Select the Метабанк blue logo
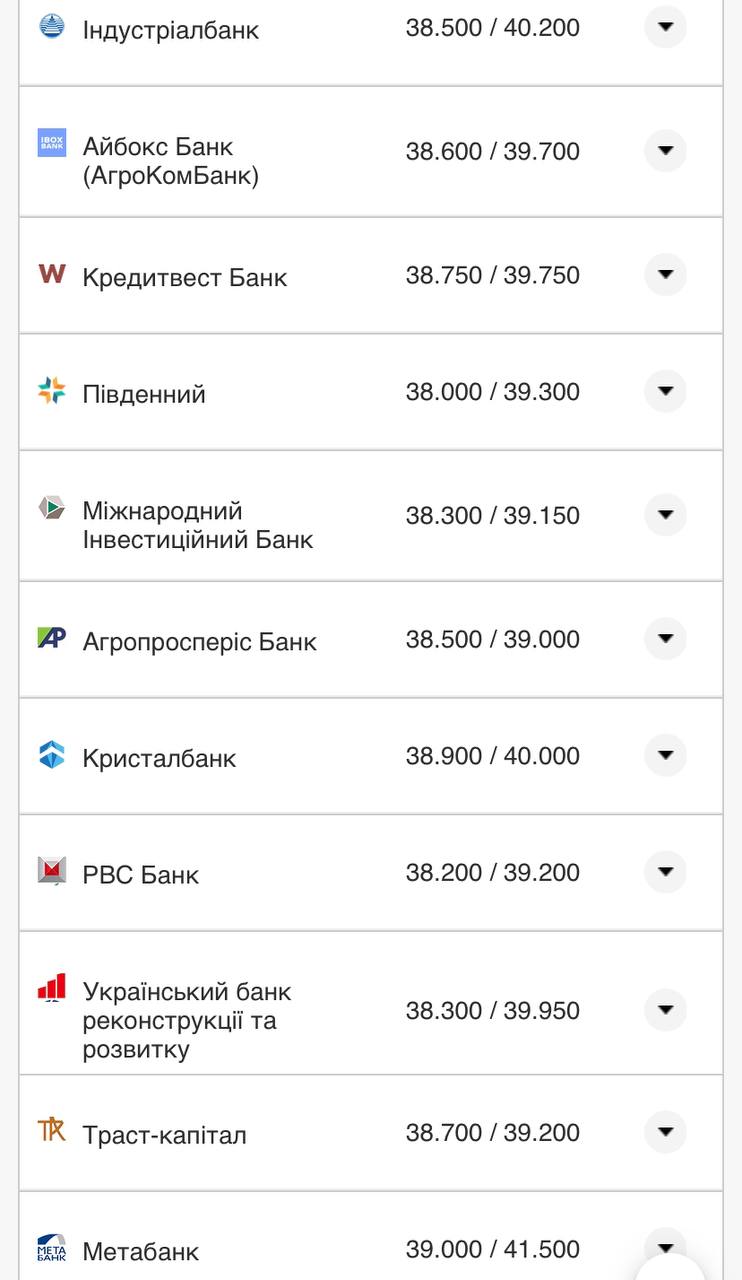Image resolution: width=742 pixels, height=1280 pixels. pyautogui.click(x=50, y=1245)
